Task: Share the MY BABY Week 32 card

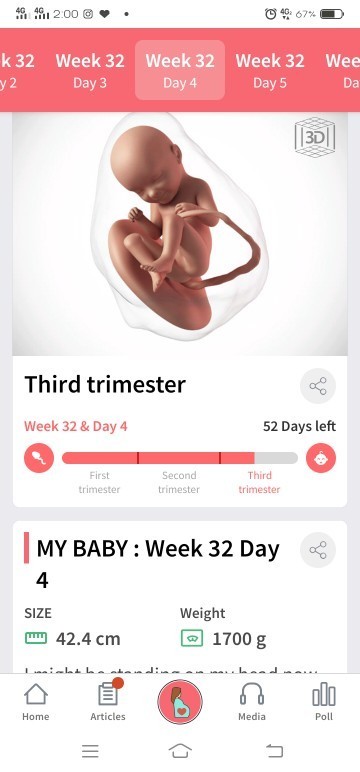Action: point(318,550)
